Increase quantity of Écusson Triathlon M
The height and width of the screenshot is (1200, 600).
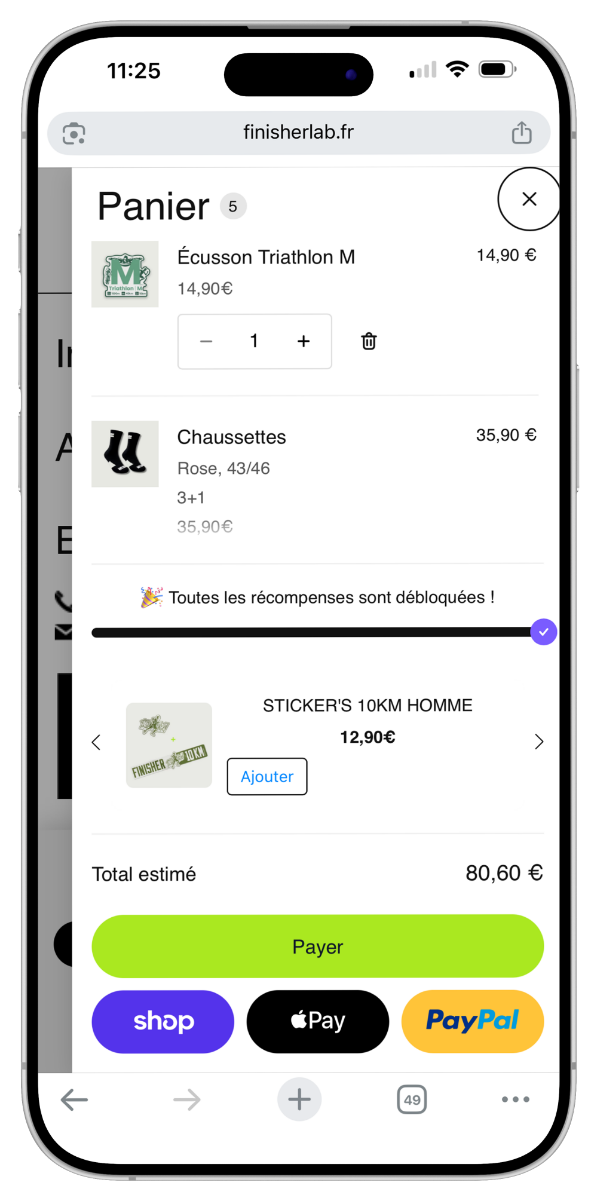[304, 341]
